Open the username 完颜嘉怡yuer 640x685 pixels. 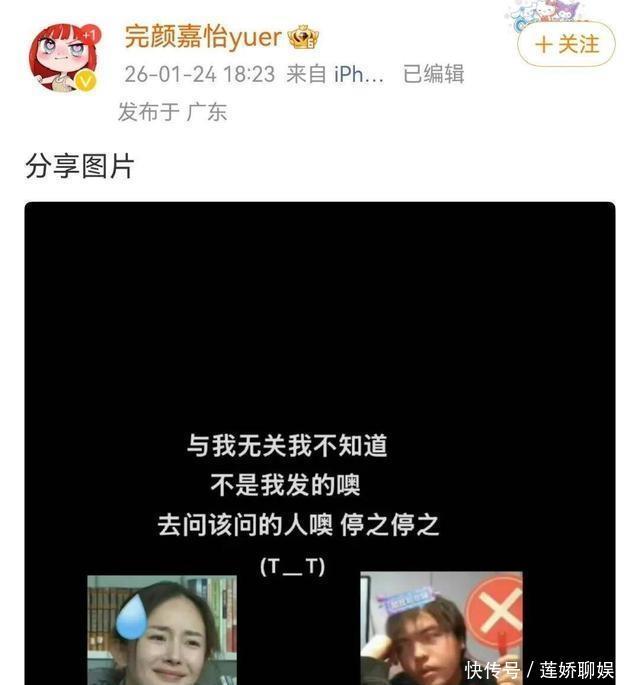(x=203, y=38)
